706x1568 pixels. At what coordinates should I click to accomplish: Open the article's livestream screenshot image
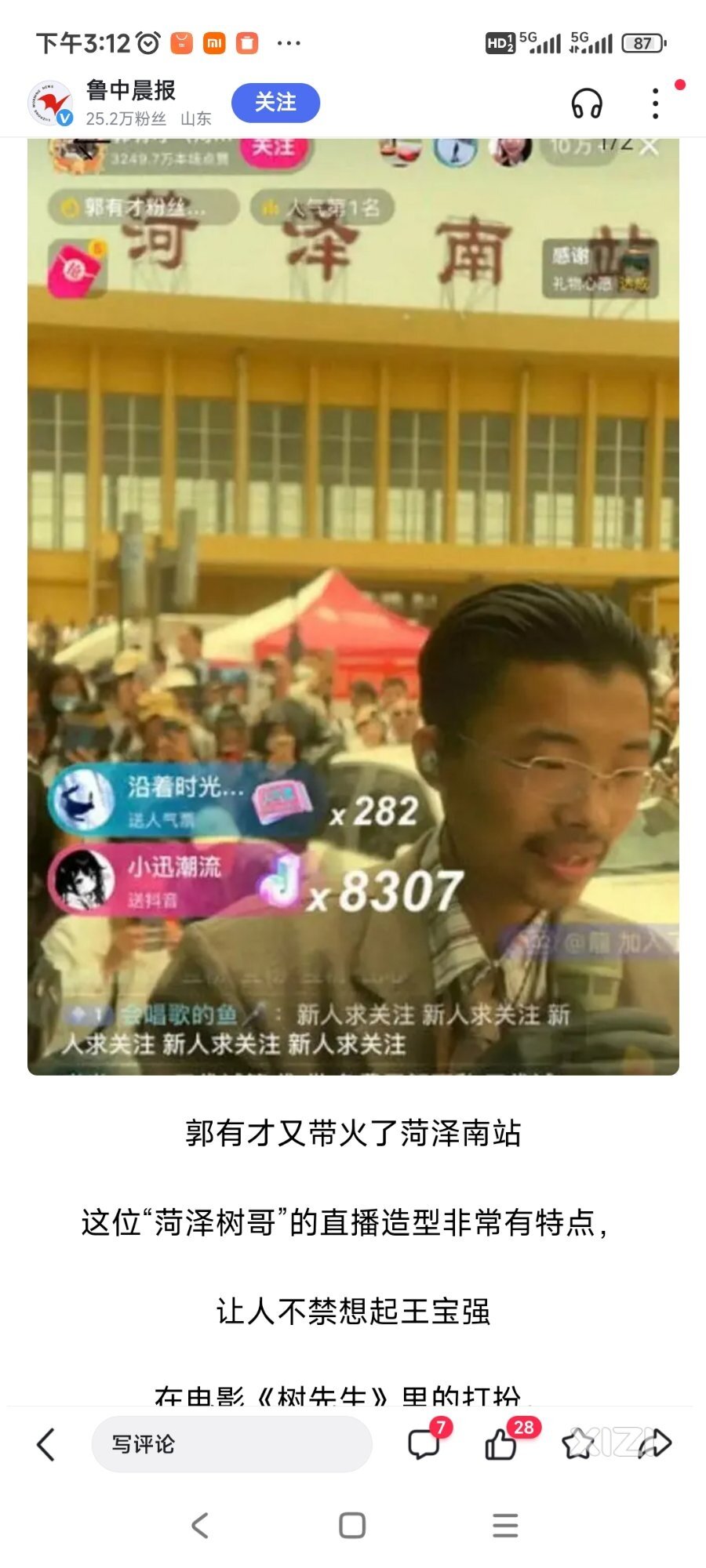(x=353, y=604)
